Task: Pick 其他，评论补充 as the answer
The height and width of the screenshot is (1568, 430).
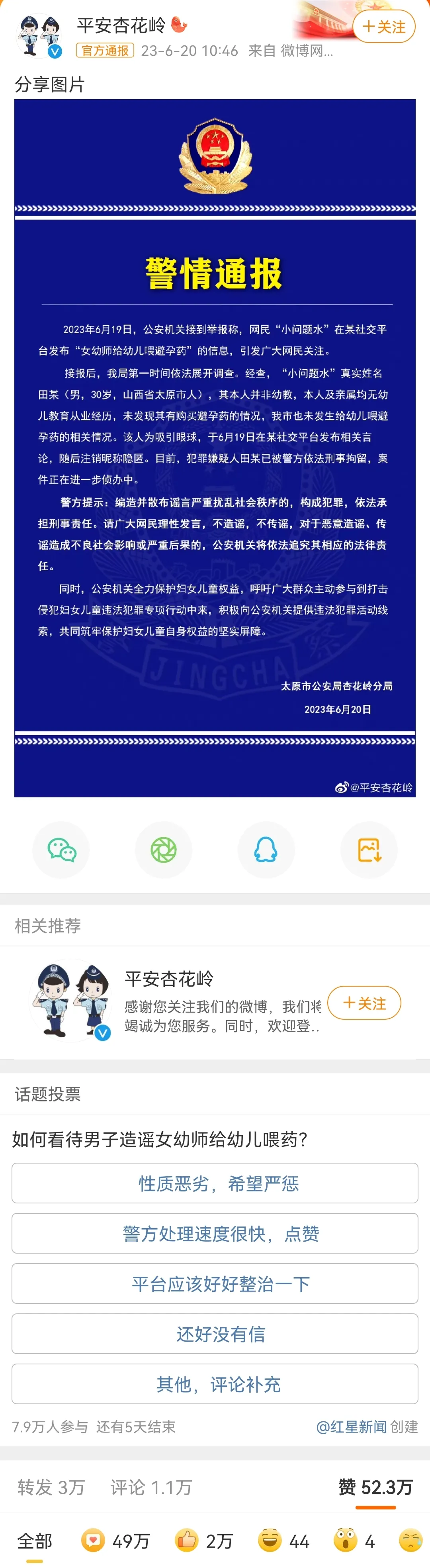Action: point(215,1384)
